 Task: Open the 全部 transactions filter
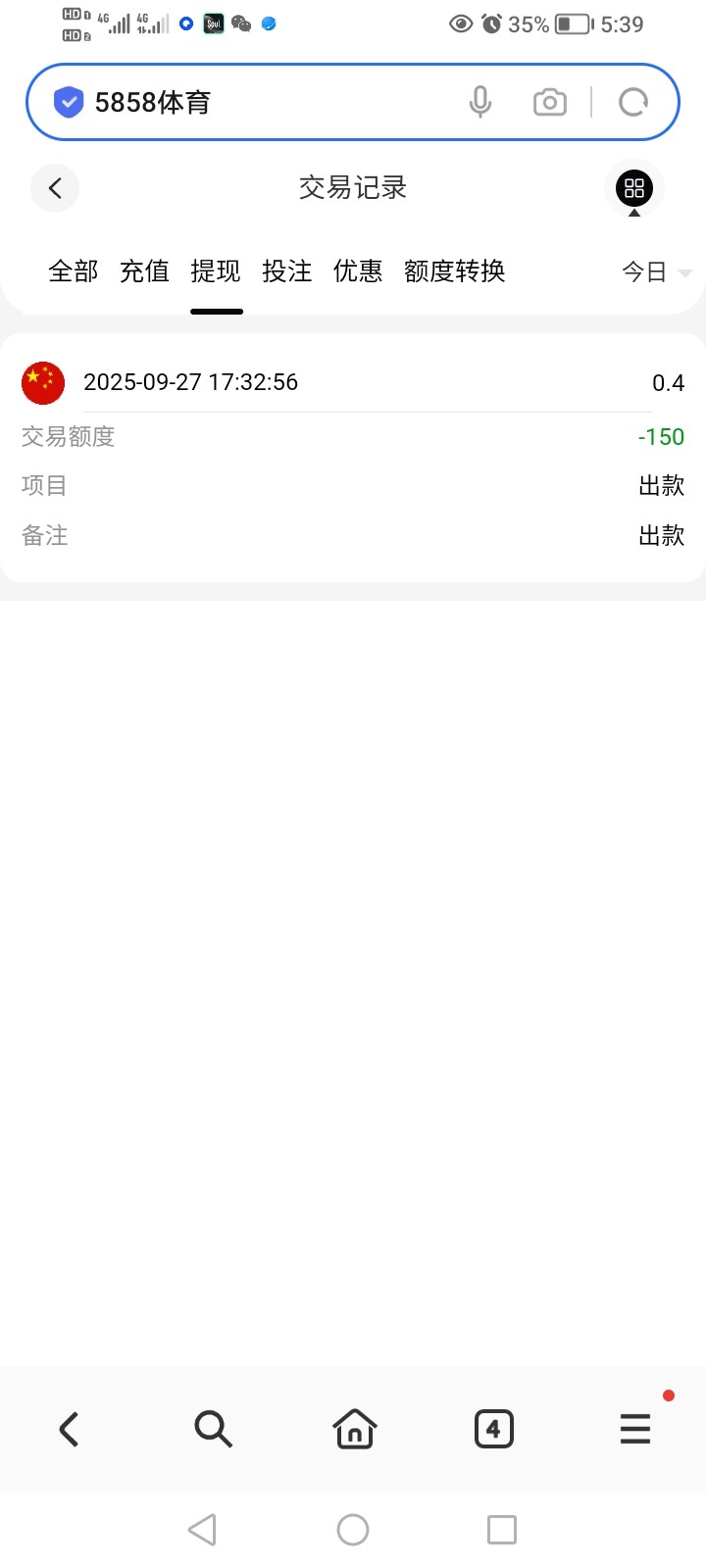pos(73,271)
